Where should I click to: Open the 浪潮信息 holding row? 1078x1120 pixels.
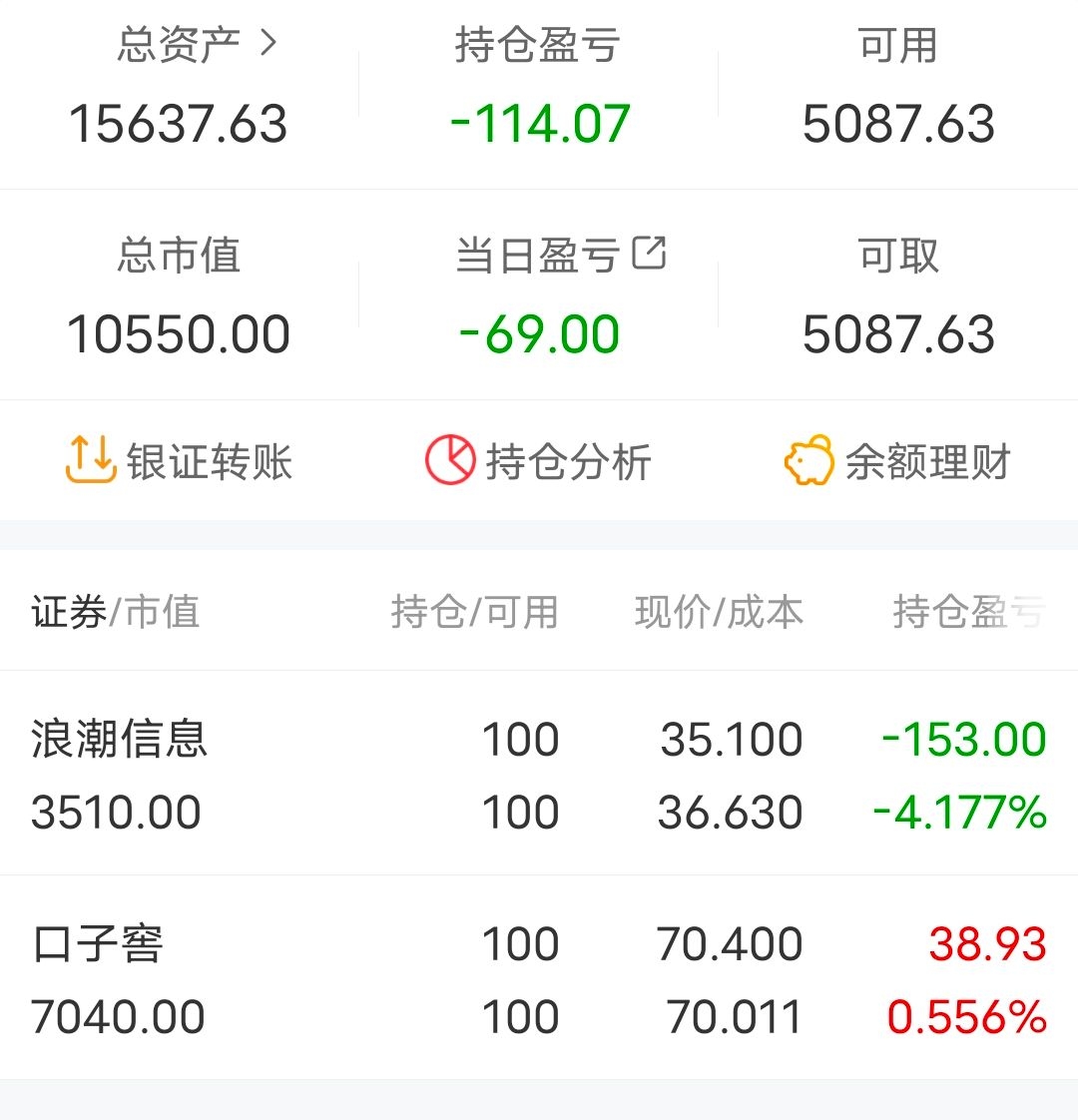539,775
